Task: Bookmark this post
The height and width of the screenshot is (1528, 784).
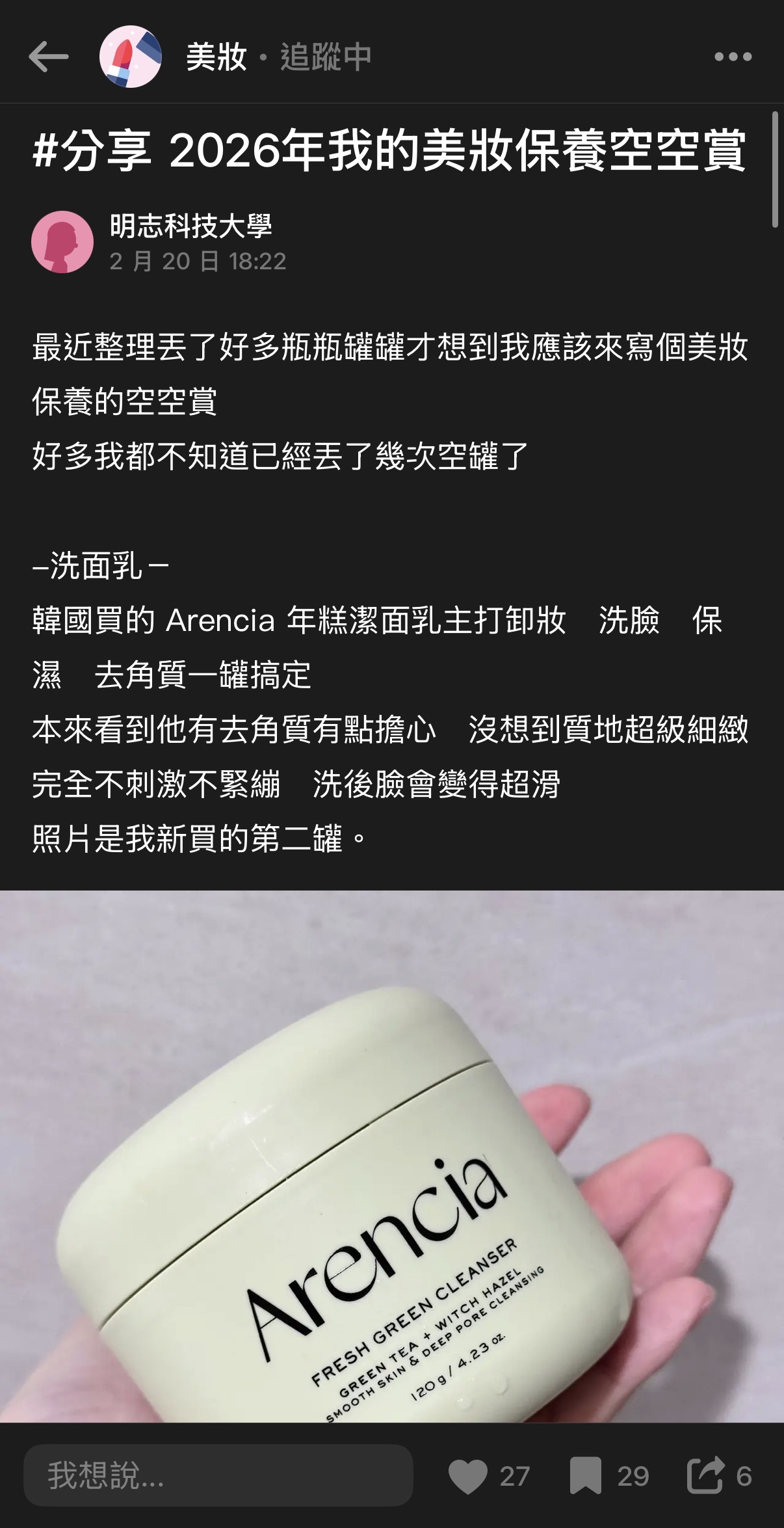Action: [585, 1475]
